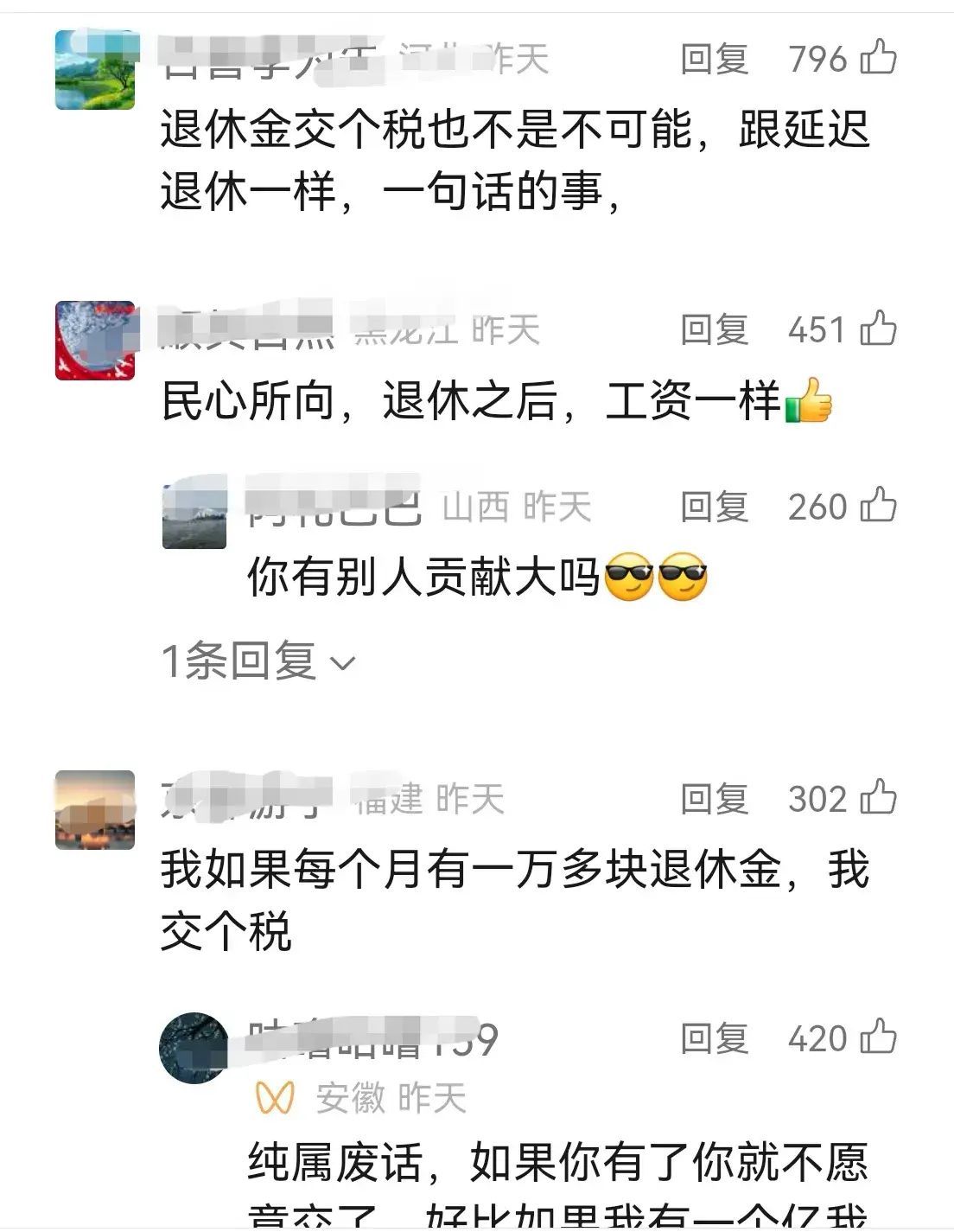Reply to the comment with 451 likes
The height and width of the screenshot is (1232, 954).
tap(714, 329)
